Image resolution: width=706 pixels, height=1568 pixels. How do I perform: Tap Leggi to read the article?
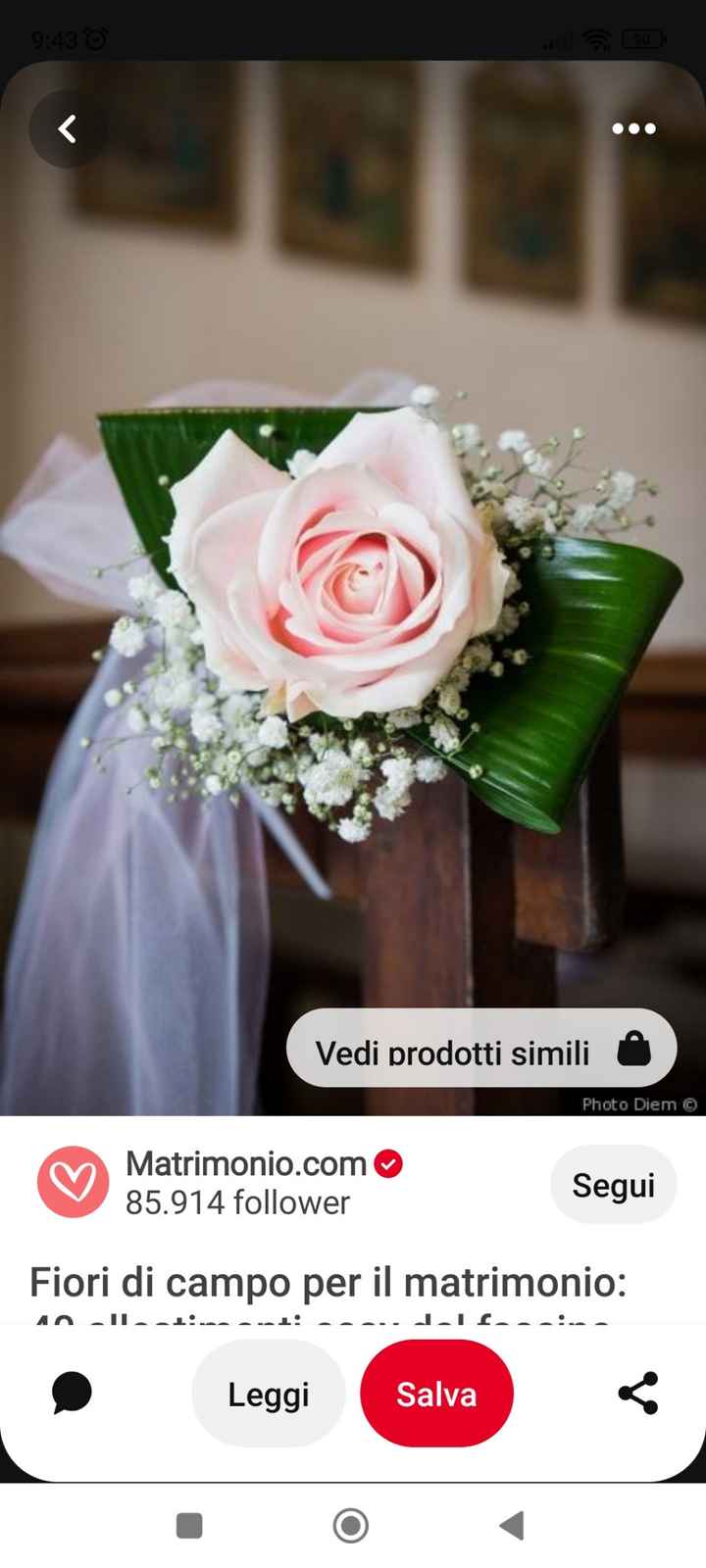click(x=269, y=1394)
